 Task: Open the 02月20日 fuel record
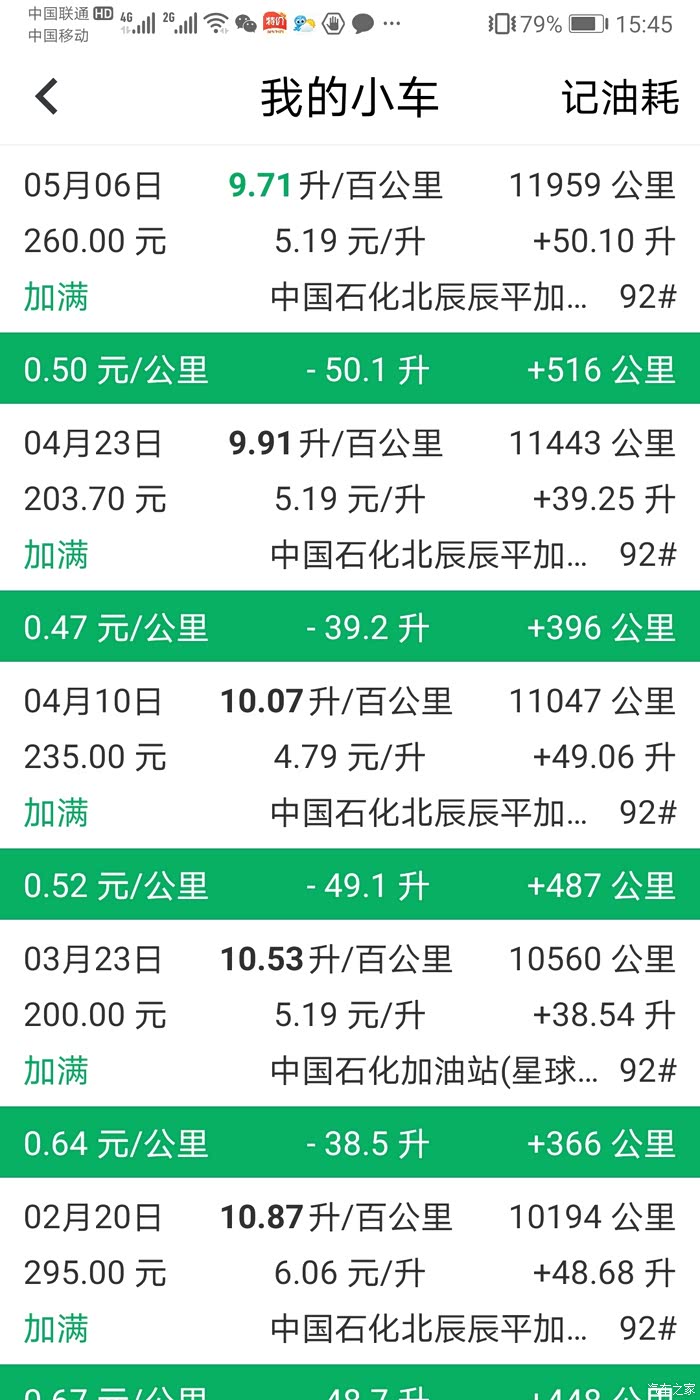click(350, 1272)
